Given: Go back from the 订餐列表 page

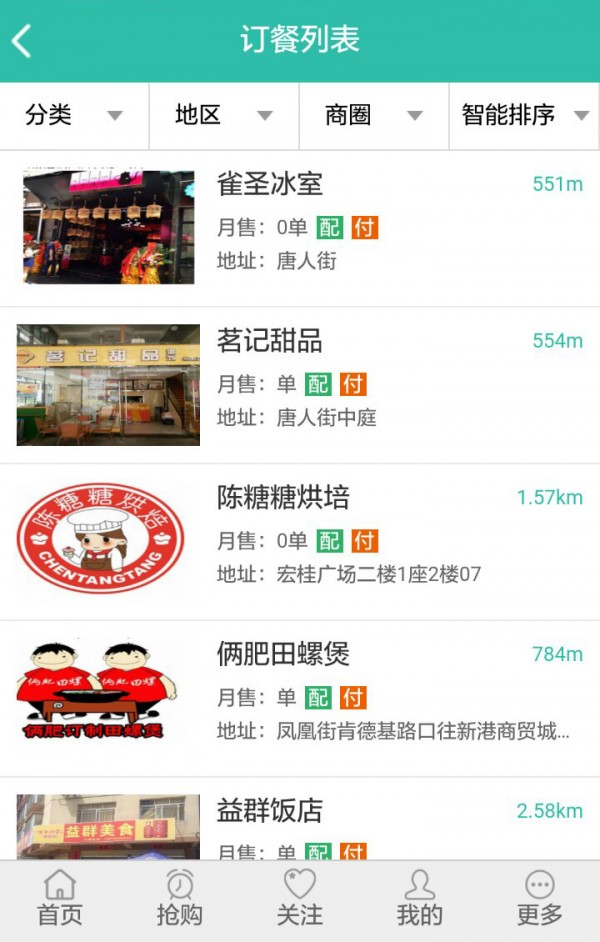Looking at the screenshot, I should [22, 41].
